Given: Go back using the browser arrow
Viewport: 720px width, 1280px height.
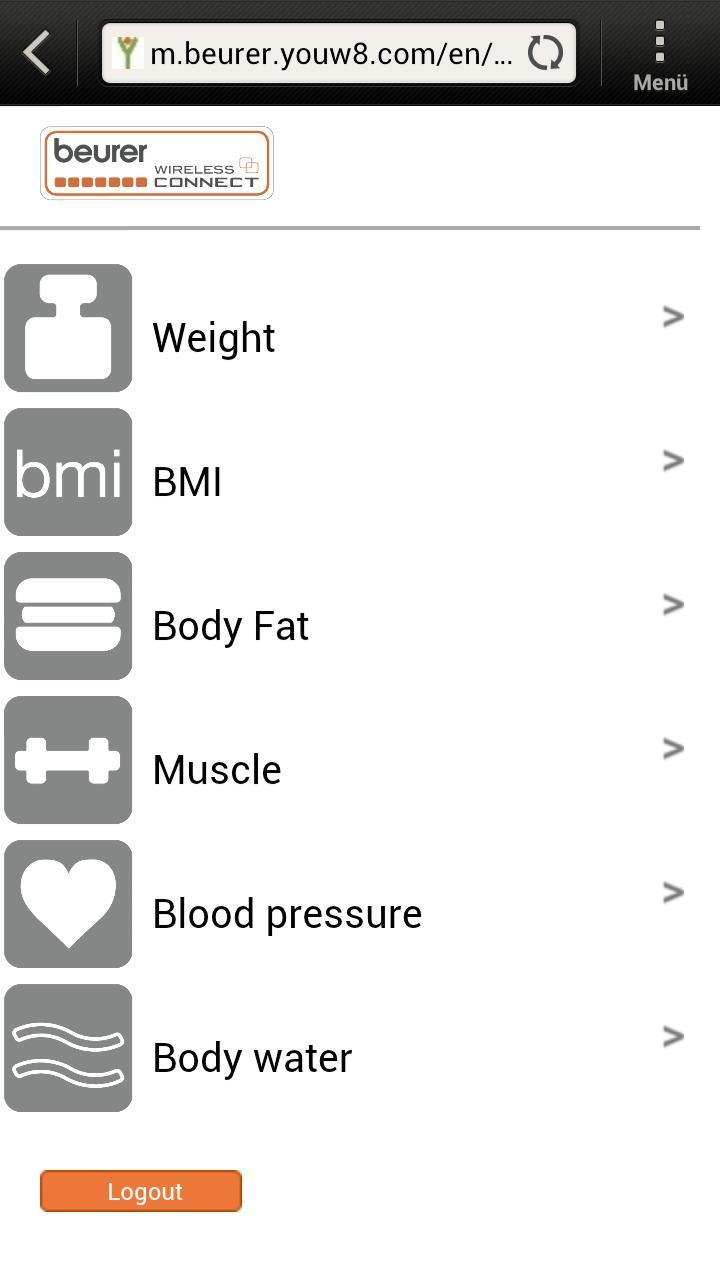Looking at the screenshot, I should (x=38, y=53).
